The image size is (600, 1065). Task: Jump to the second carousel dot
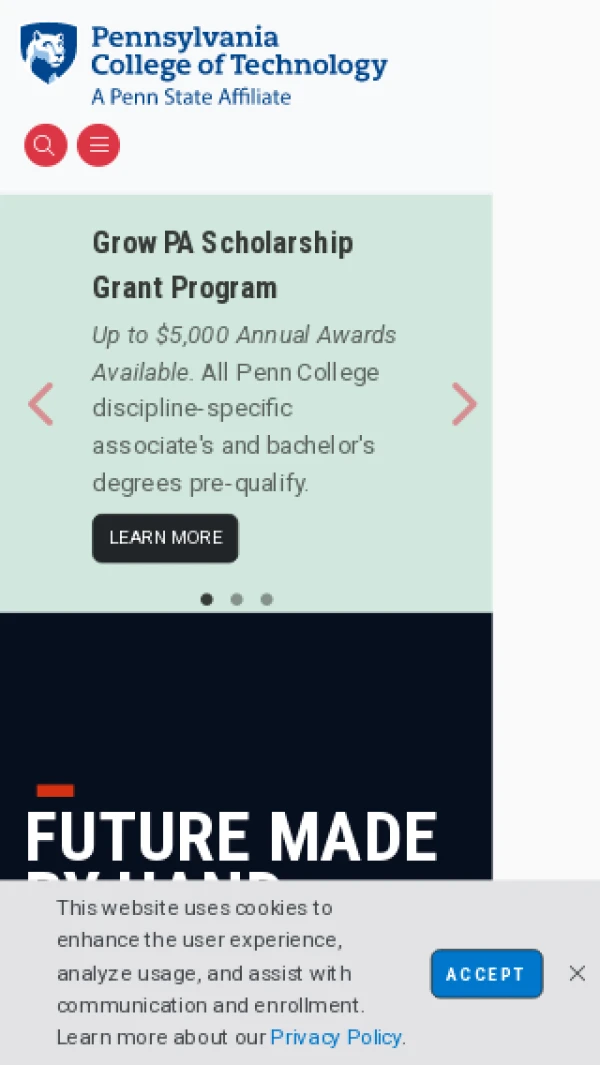[x=236, y=599]
